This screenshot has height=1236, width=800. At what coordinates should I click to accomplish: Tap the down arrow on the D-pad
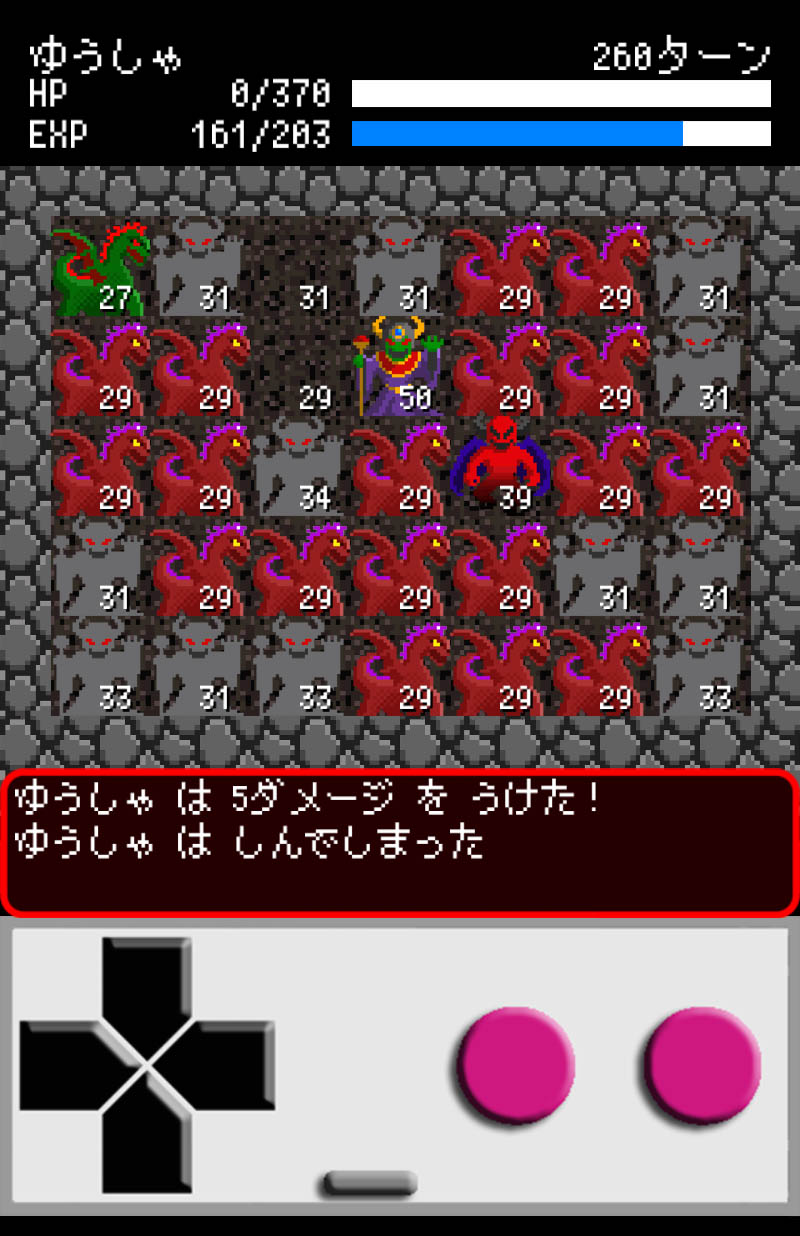coord(146,1140)
